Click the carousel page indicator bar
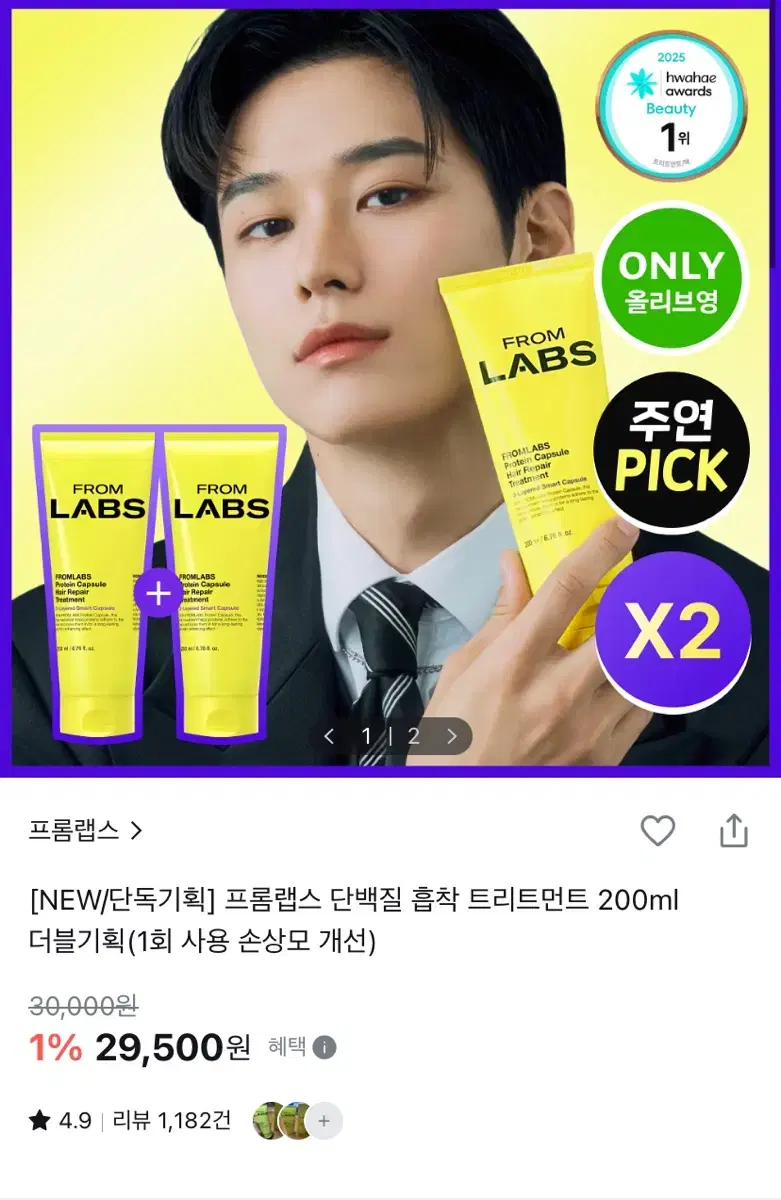 click(391, 736)
